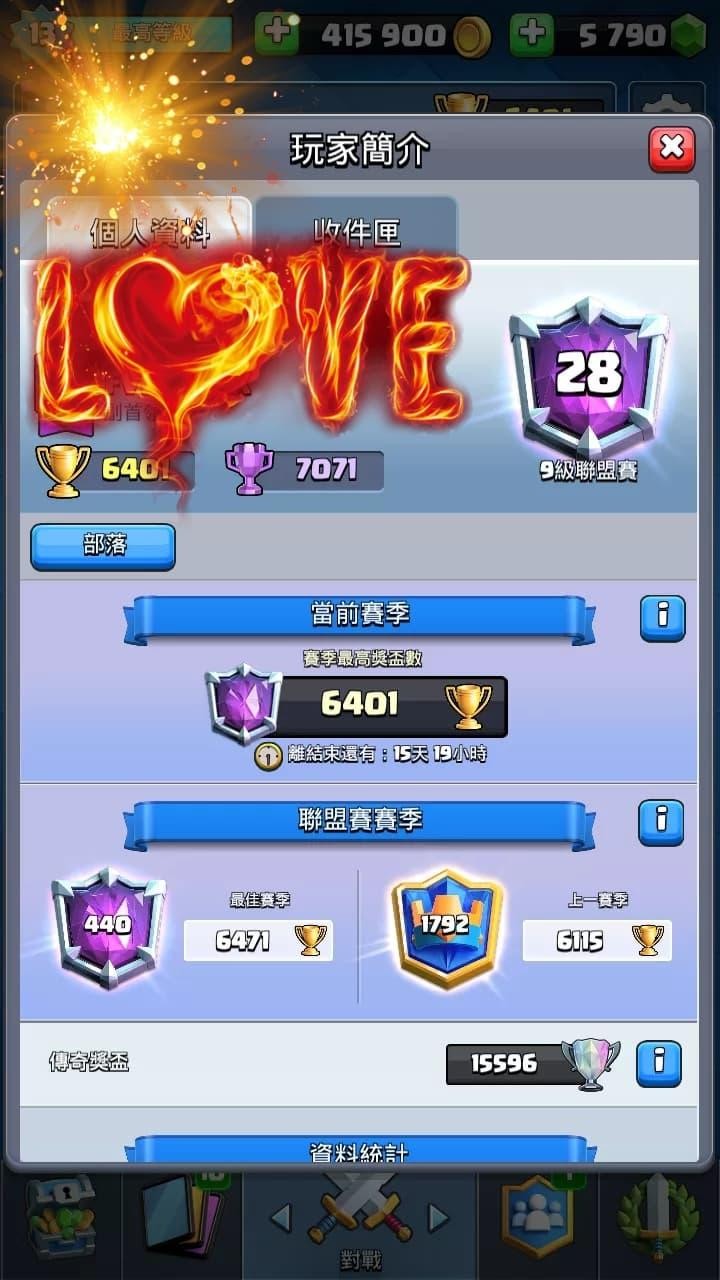Viewport: 720px width, 1280px height.
Task: Show info for 聯盟賽賽季 league season
Action: point(662,821)
